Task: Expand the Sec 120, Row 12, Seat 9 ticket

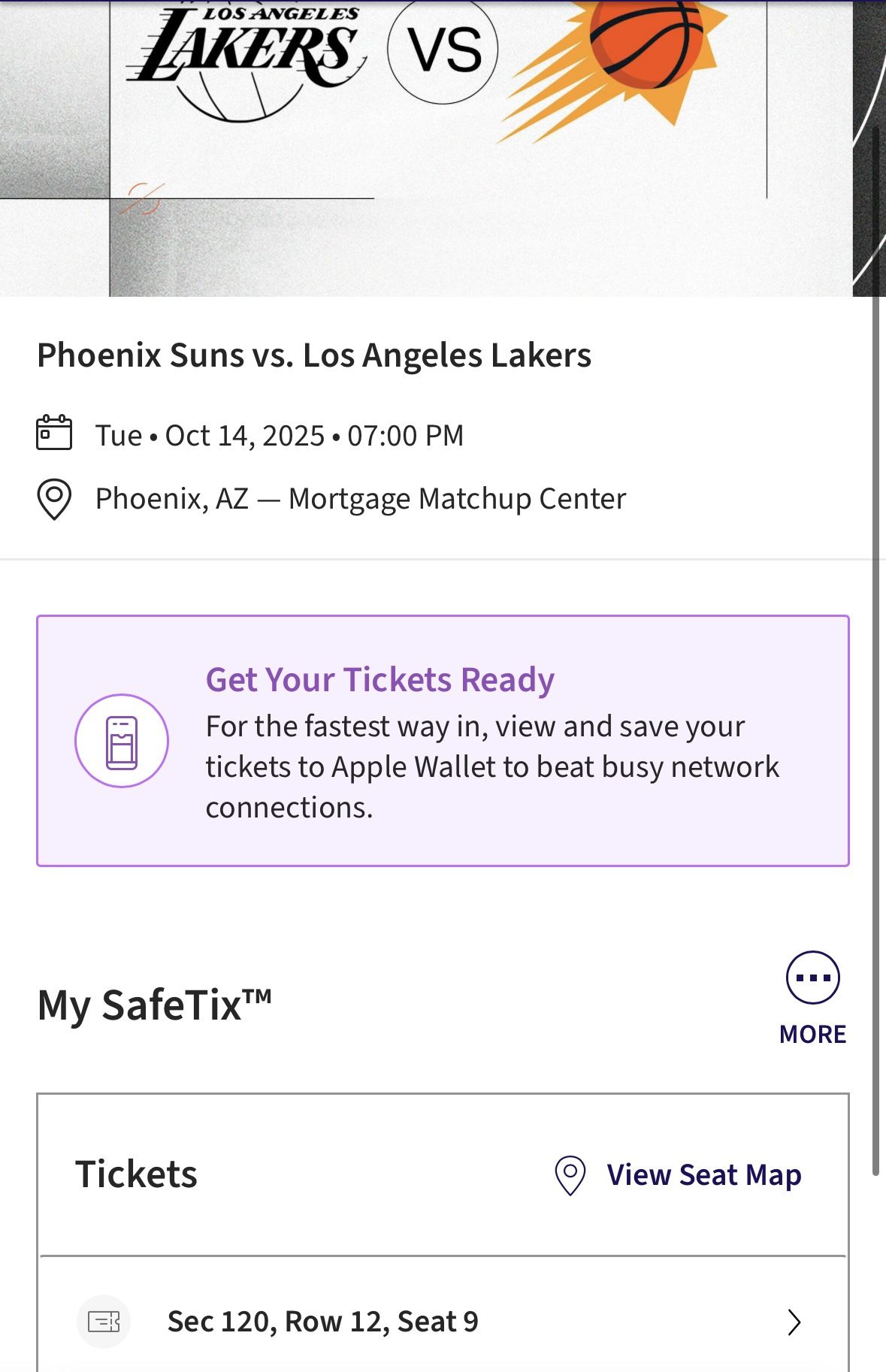Action: click(x=323, y=1320)
